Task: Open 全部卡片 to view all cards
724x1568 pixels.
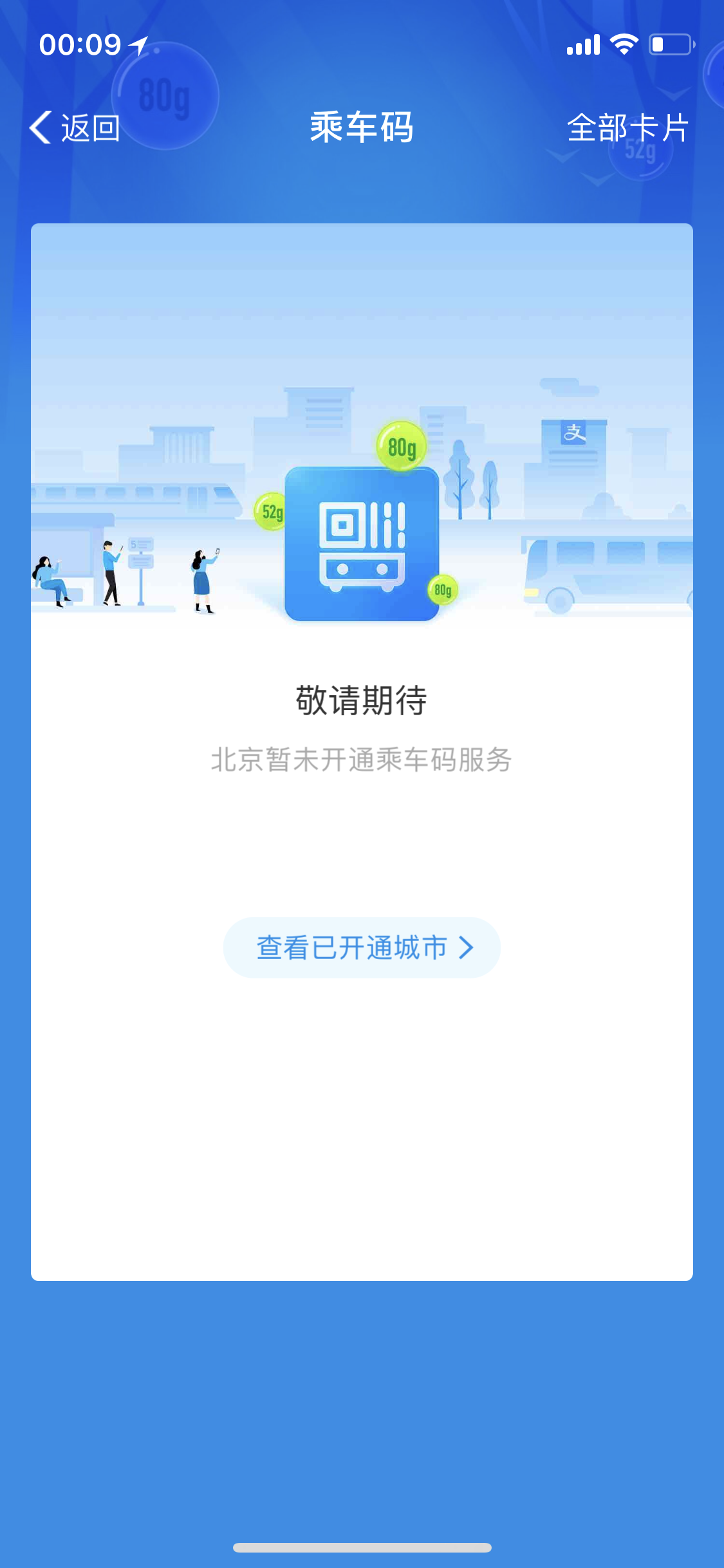Action: coord(627,127)
